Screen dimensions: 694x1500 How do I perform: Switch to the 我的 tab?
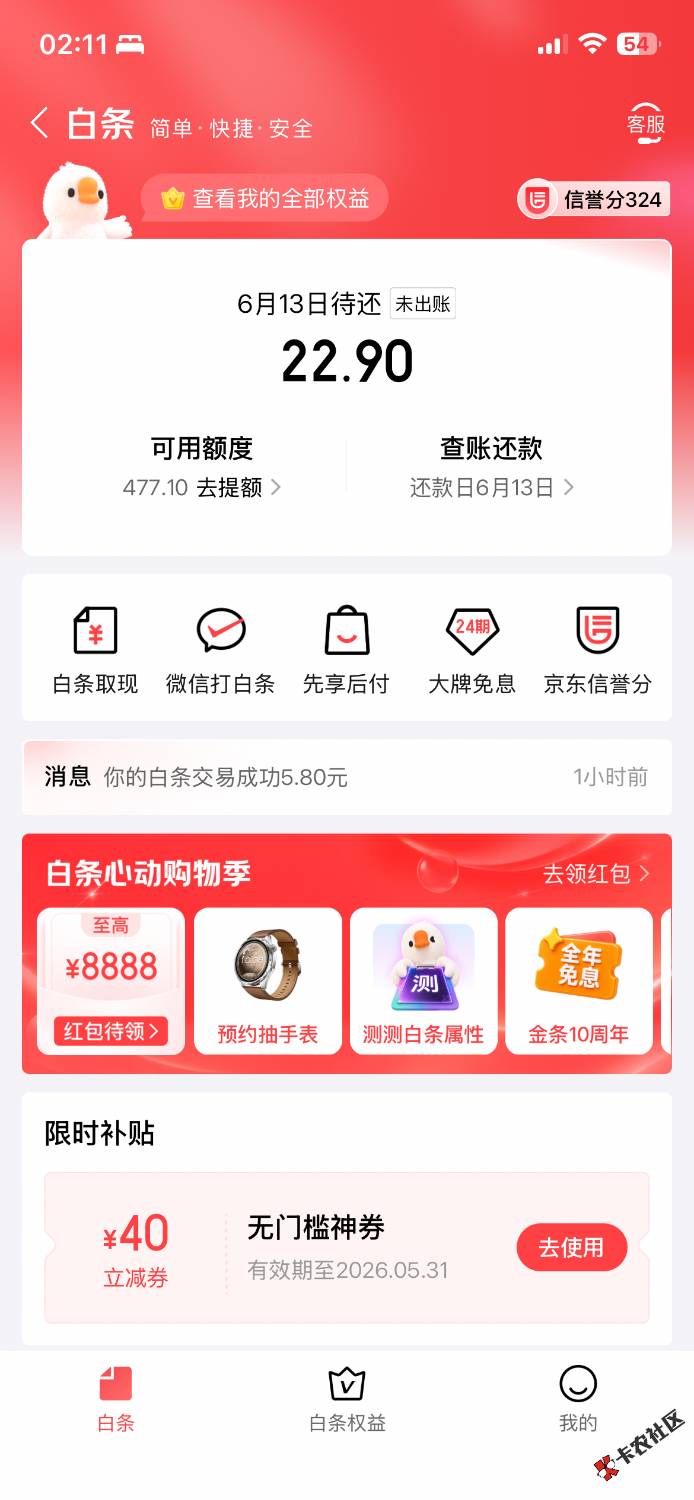point(578,1400)
